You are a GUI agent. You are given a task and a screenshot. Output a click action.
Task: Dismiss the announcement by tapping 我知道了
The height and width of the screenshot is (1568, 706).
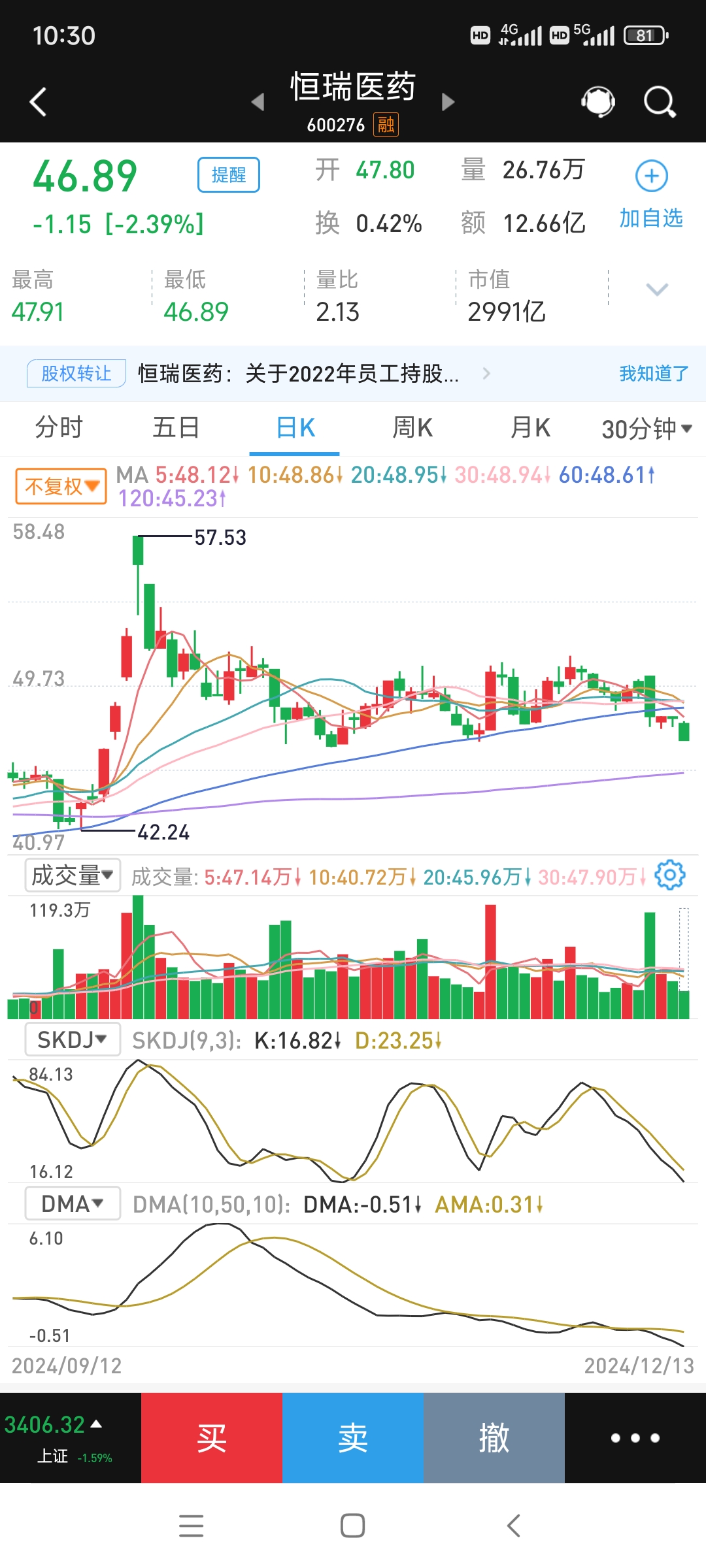[651, 373]
